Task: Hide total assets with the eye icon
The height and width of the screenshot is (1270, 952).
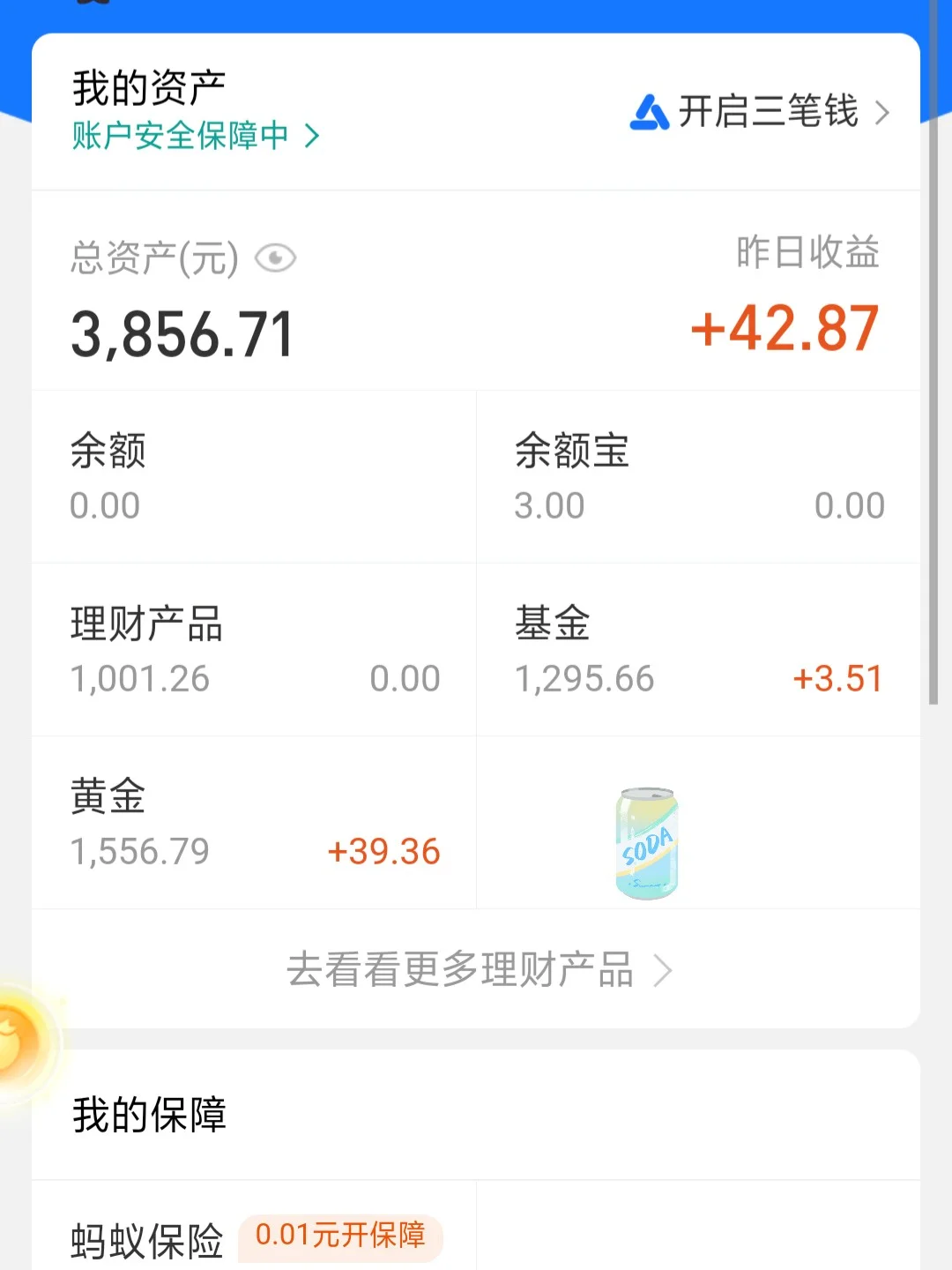Action: [275, 258]
